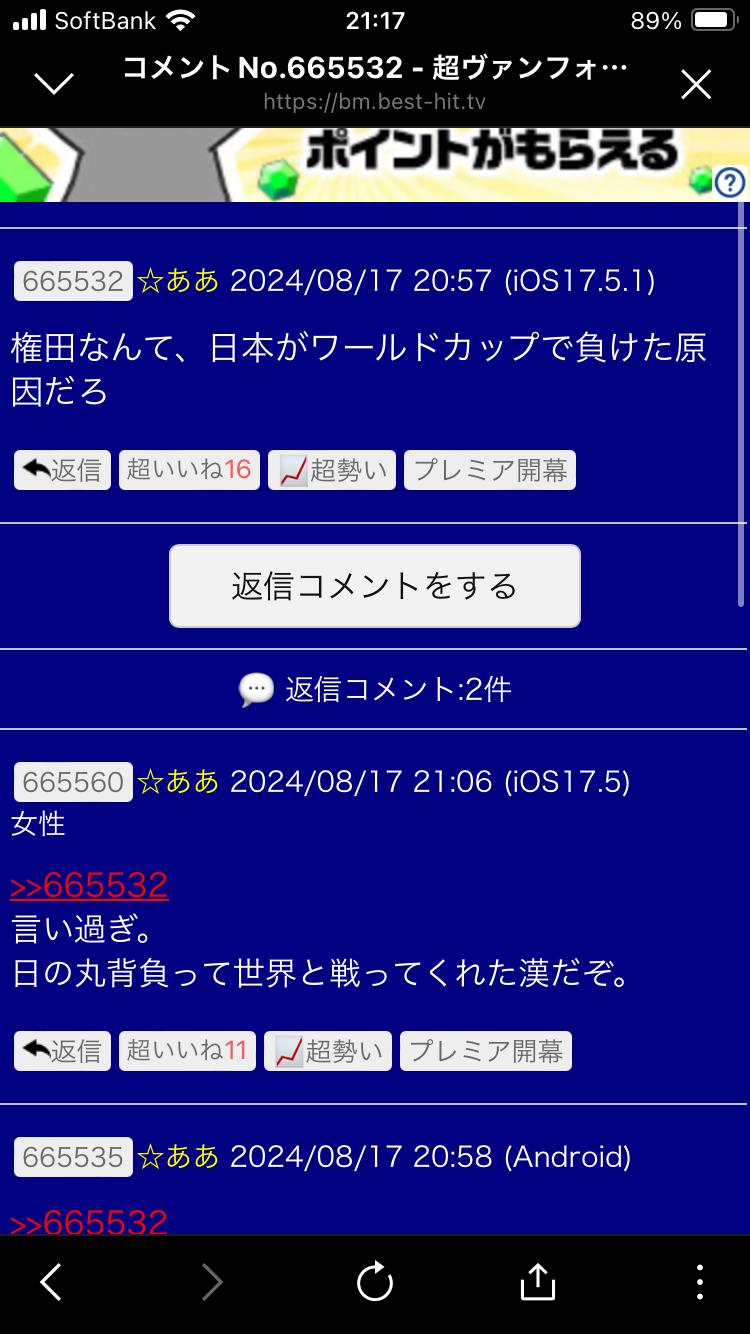Tap プレミア開幕 tag under comment 665560
Screen dimensions: 750x1334
[x=486, y=1051]
